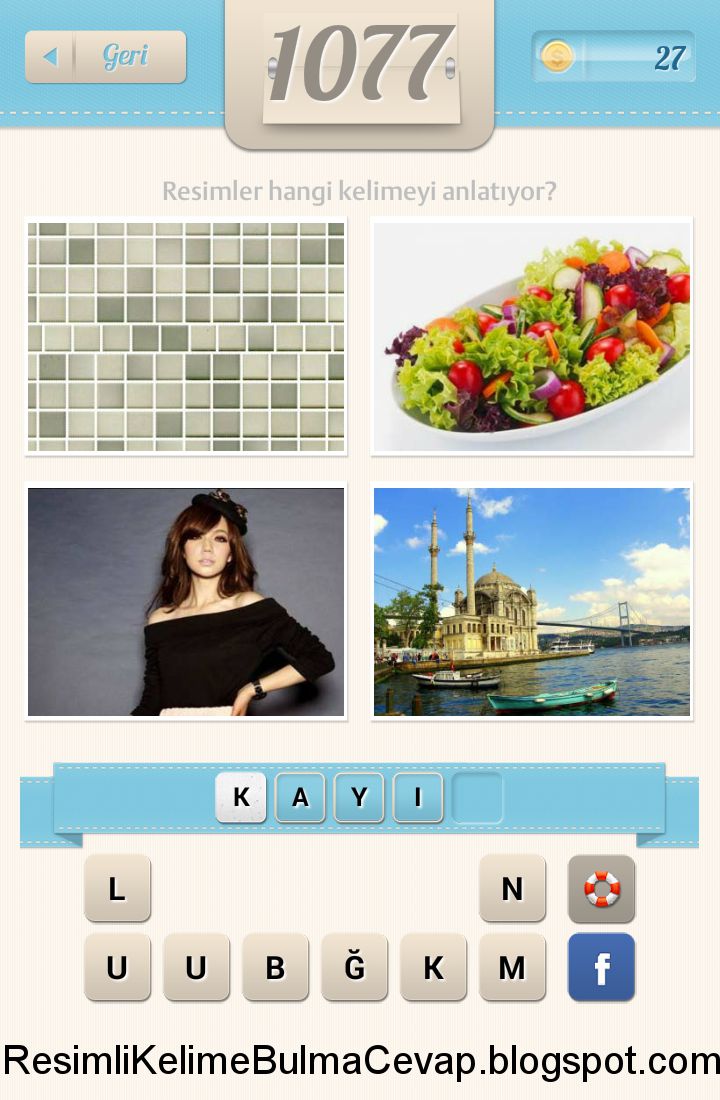Remove letter Y from the answer row
The width and height of the screenshot is (720, 1100).
[359, 798]
